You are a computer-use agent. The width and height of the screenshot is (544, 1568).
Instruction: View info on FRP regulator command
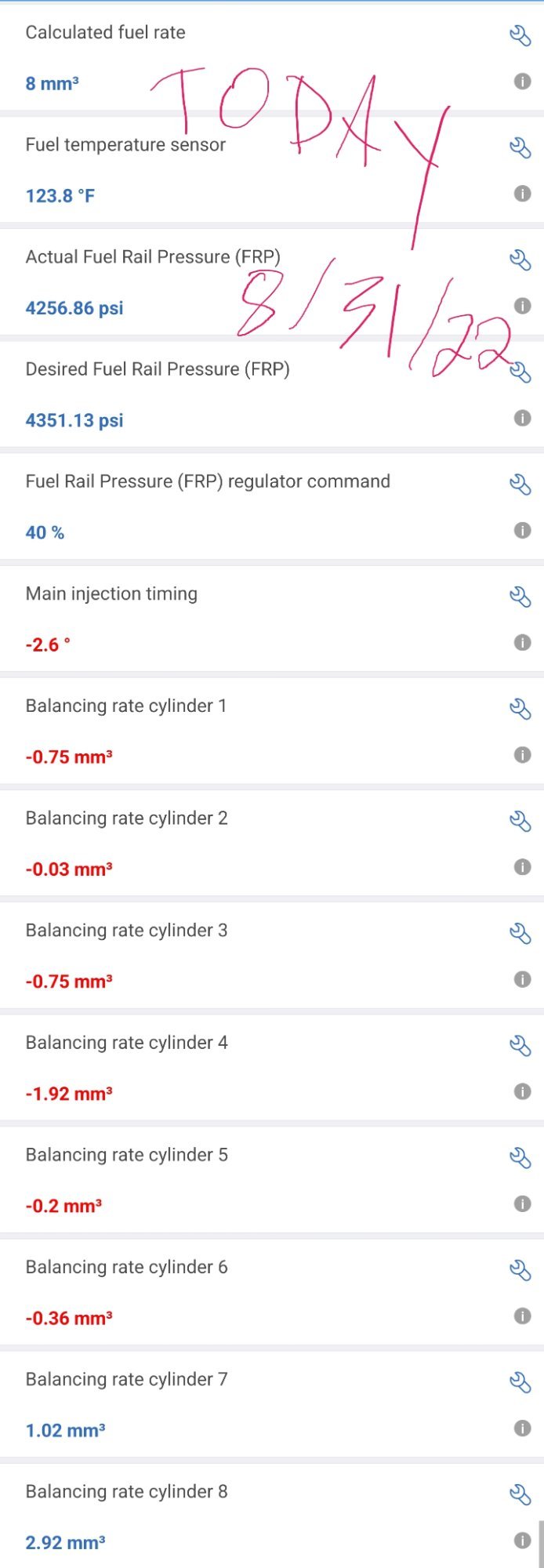[522, 530]
